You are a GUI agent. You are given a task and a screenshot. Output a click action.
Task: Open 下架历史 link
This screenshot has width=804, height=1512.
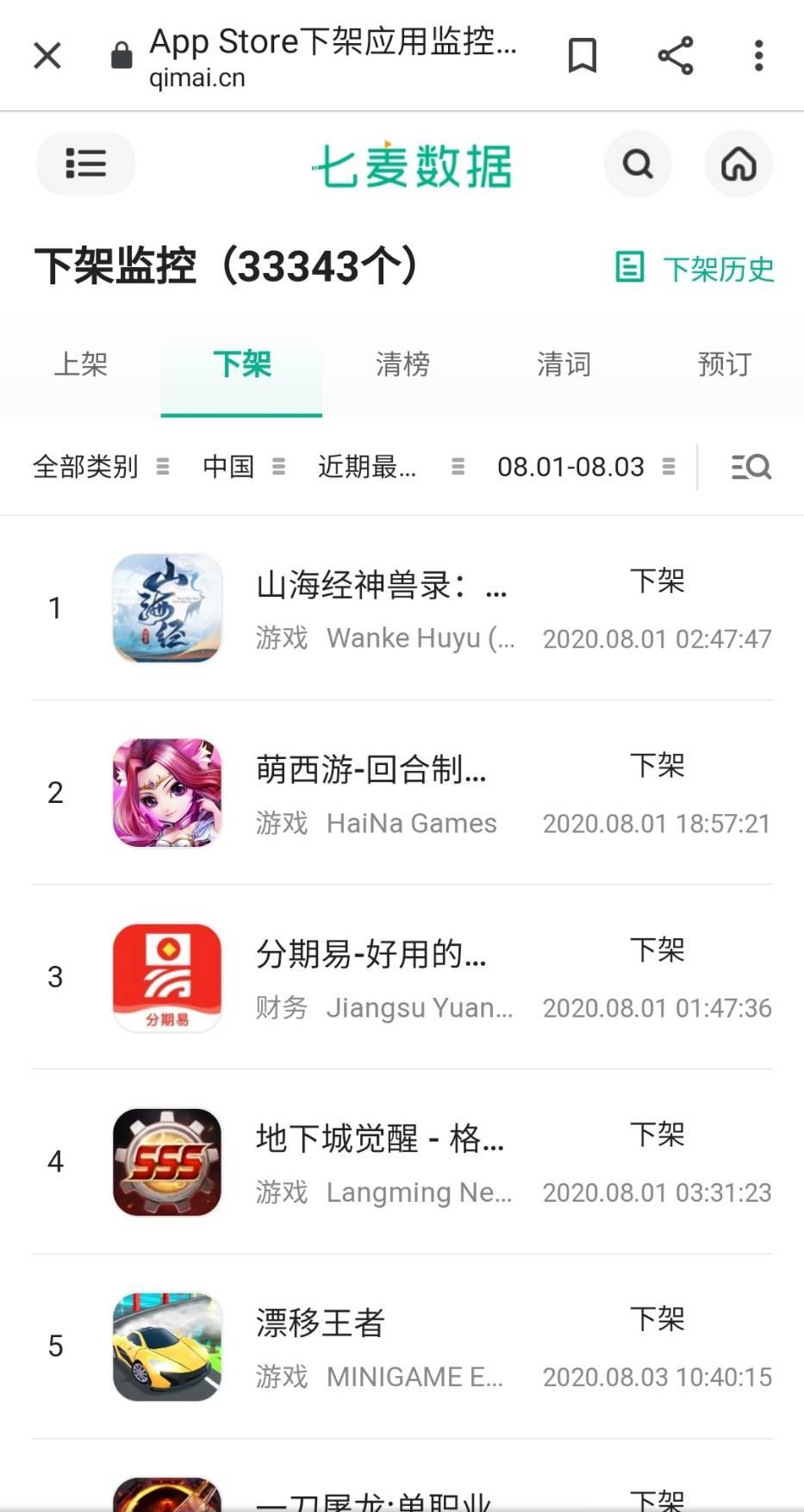point(696,269)
